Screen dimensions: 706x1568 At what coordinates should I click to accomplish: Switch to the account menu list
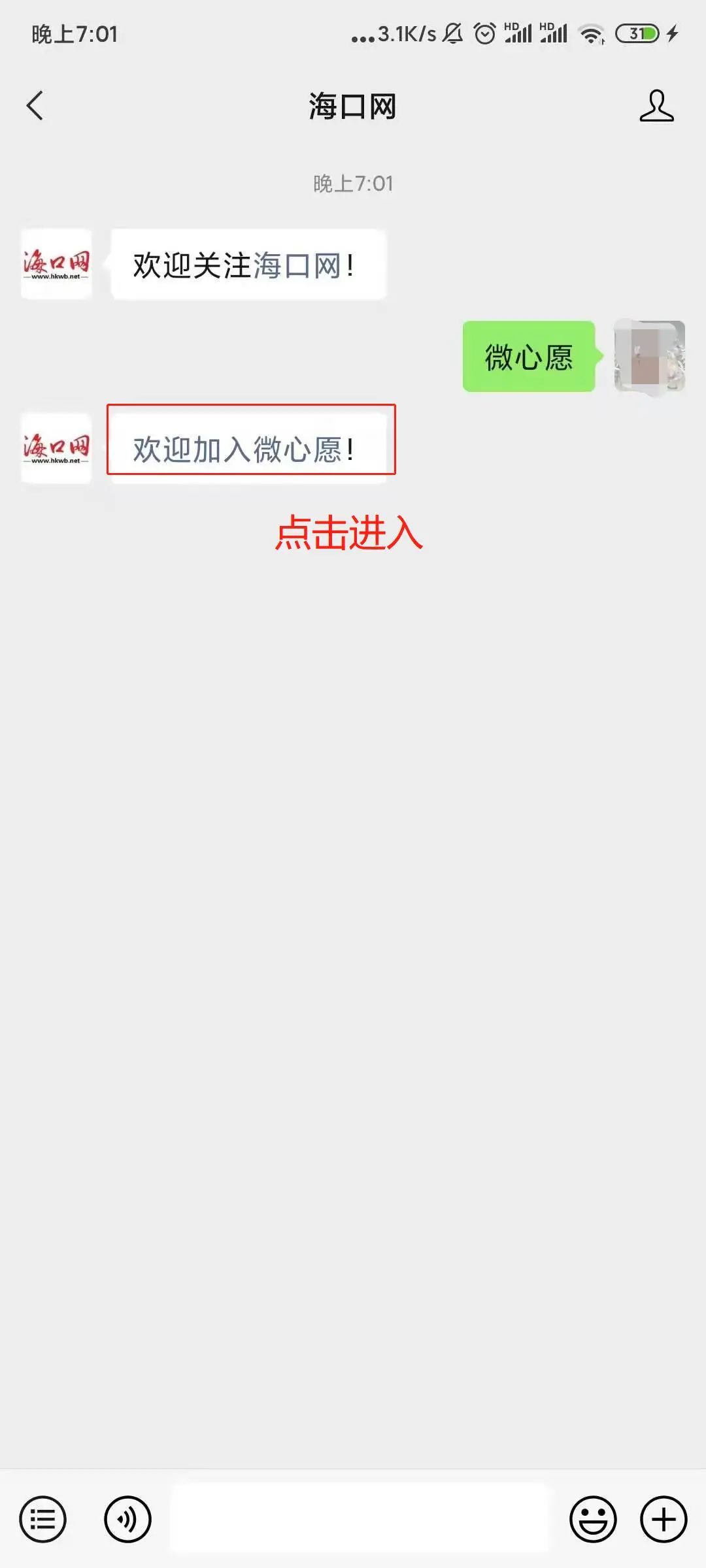43,1519
